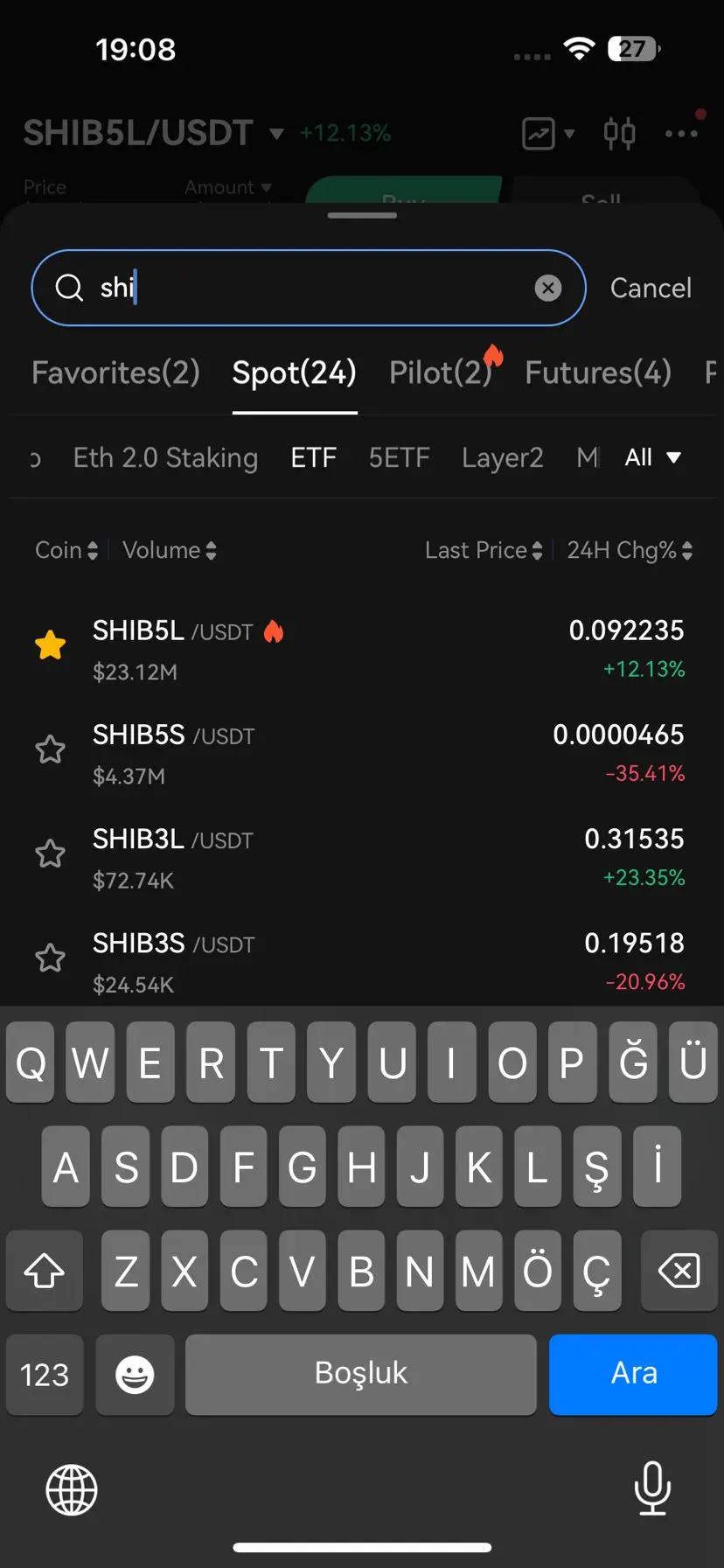The image size is (724, 1568).
Task: Switch to the Futures(4) tab
Action: [598, 373]
